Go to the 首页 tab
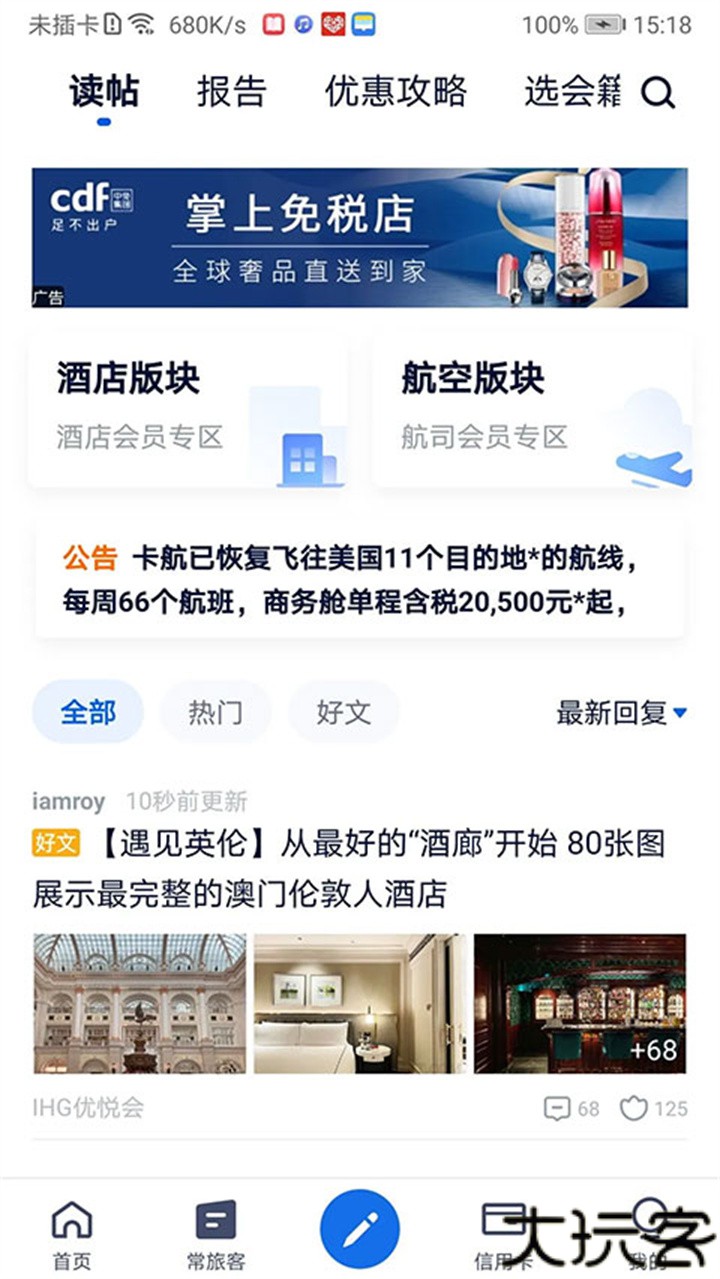The height and width of the screenshot is (1279, 720). [x=71, y=1234]
